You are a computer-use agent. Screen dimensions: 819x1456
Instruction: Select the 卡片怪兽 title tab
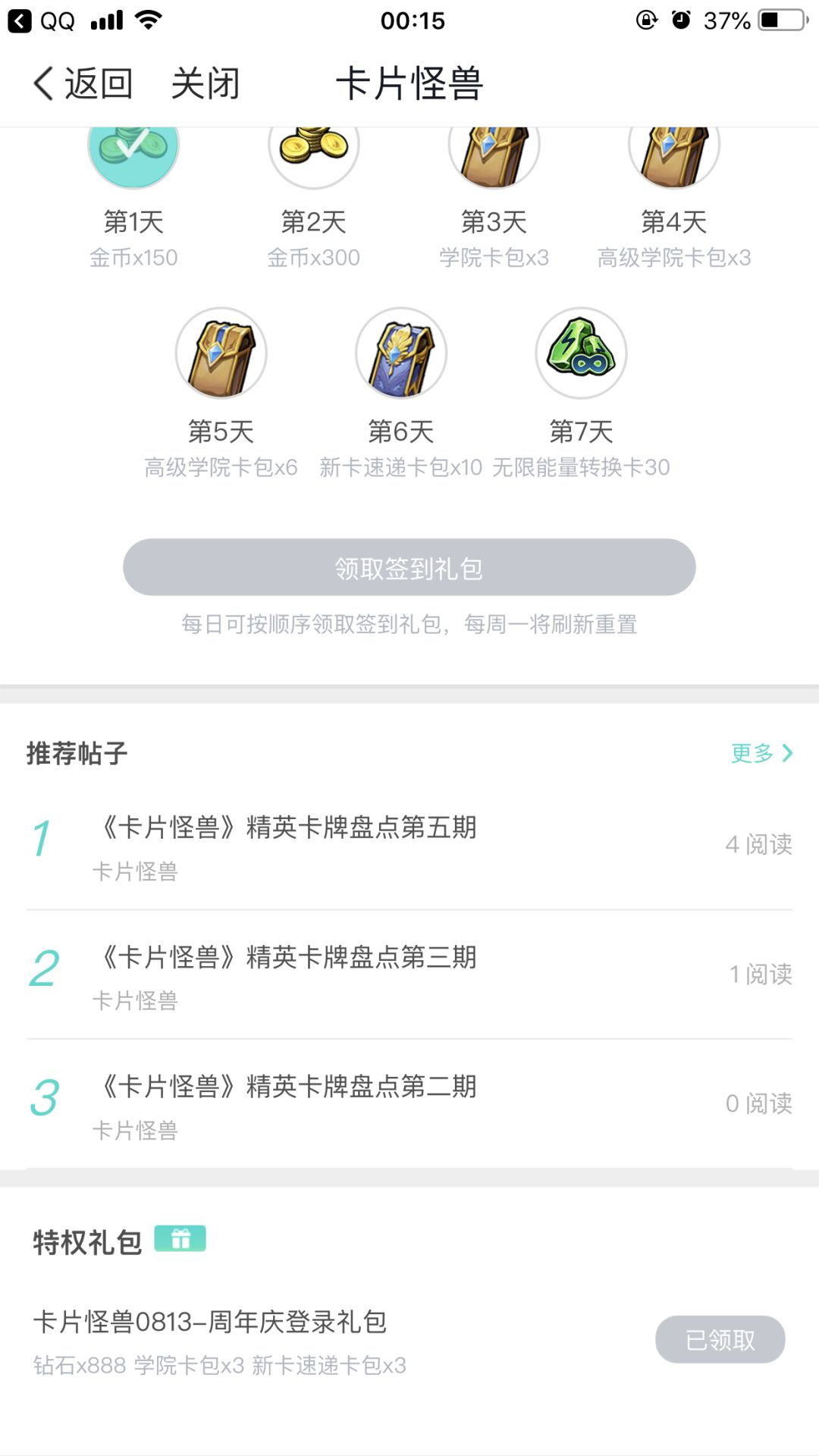[x=409, y=82]
